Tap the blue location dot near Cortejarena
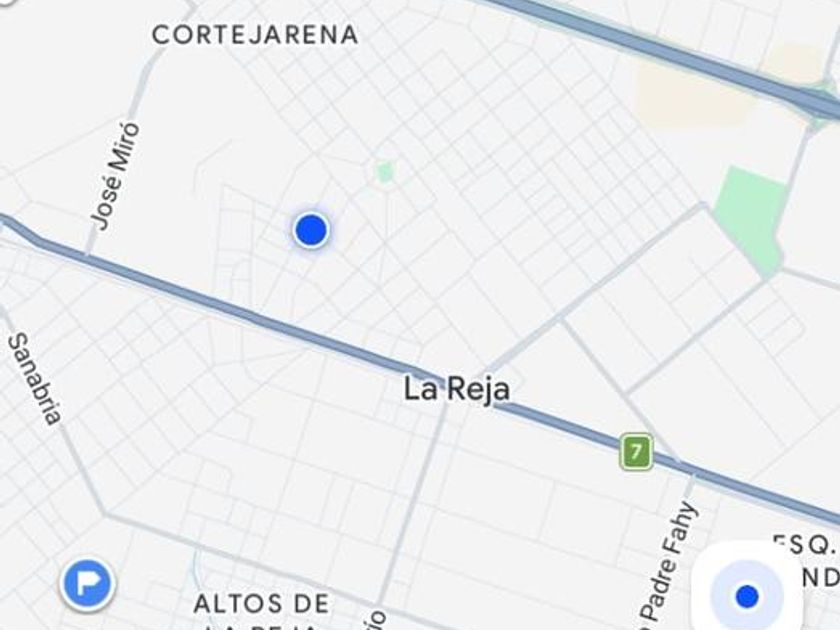 (311, 230)
